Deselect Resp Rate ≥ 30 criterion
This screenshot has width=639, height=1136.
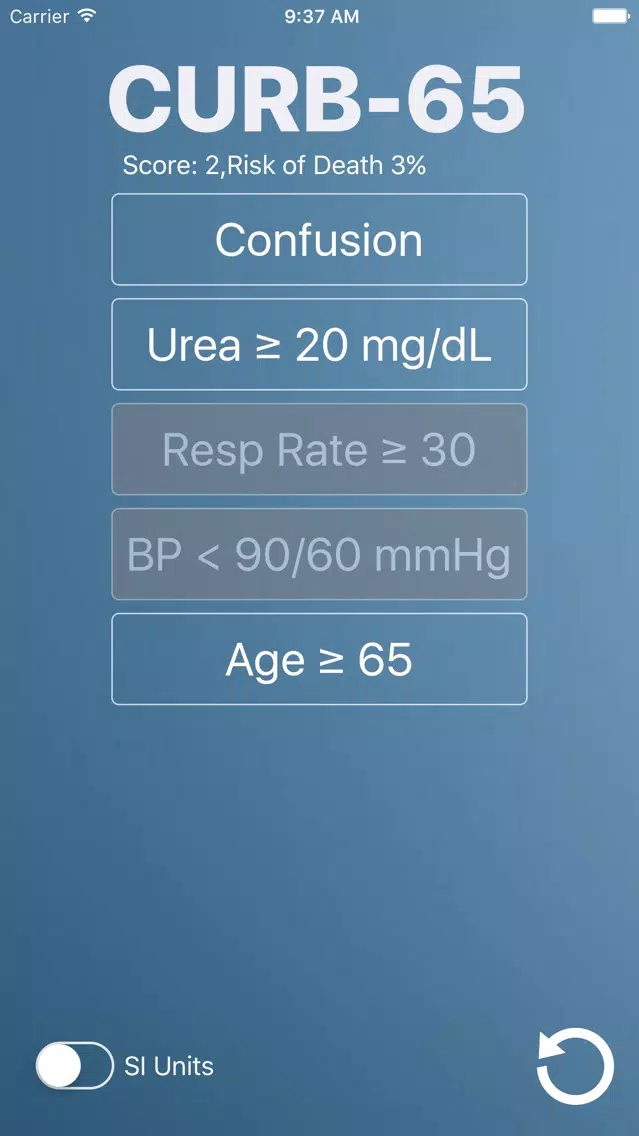319,449
